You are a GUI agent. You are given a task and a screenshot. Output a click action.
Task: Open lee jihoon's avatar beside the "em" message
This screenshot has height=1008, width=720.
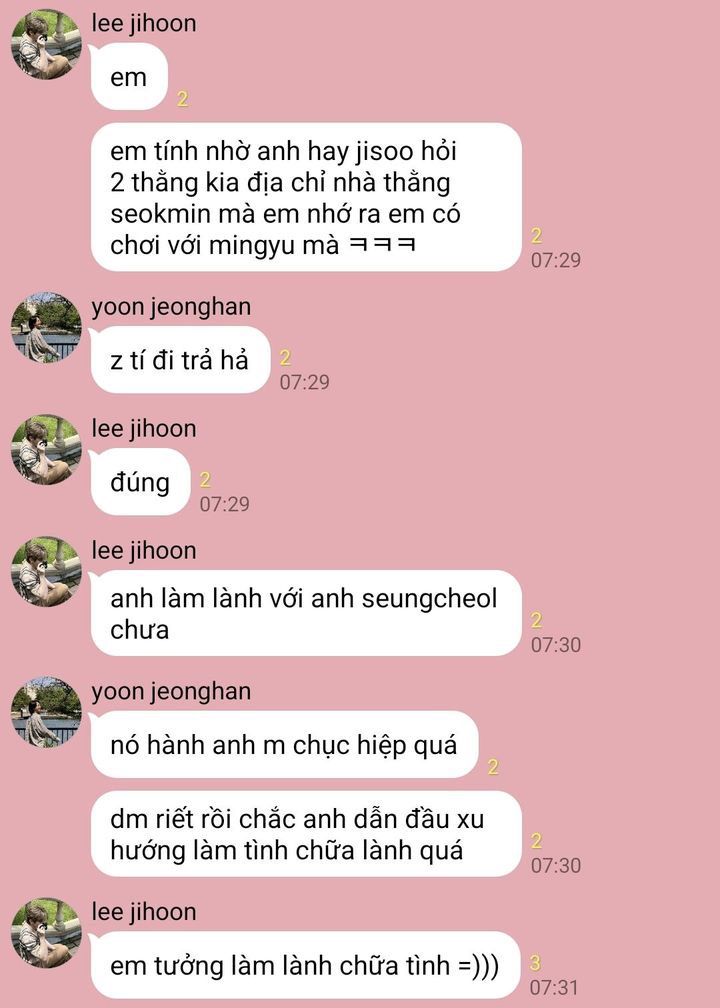point(46,44)
